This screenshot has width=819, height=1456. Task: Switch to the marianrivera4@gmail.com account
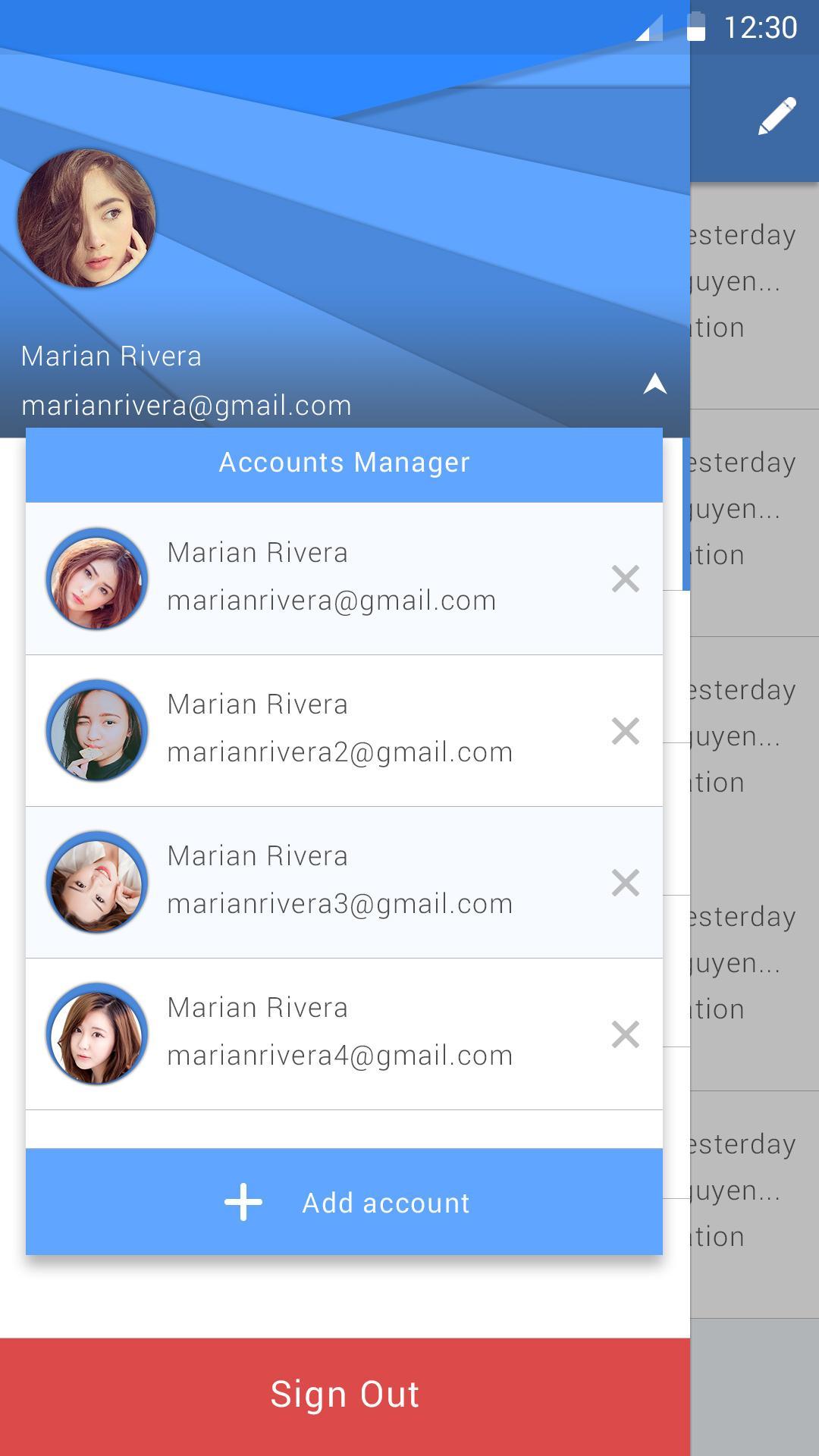point(340,1034)
